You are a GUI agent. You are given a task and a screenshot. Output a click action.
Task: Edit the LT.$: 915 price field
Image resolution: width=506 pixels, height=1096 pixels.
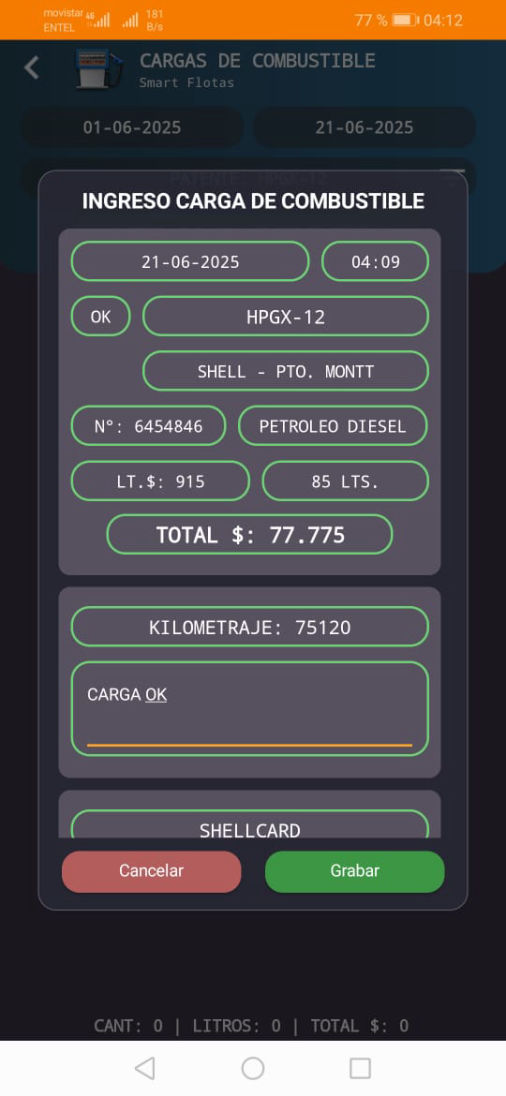(x=160, y=481)
